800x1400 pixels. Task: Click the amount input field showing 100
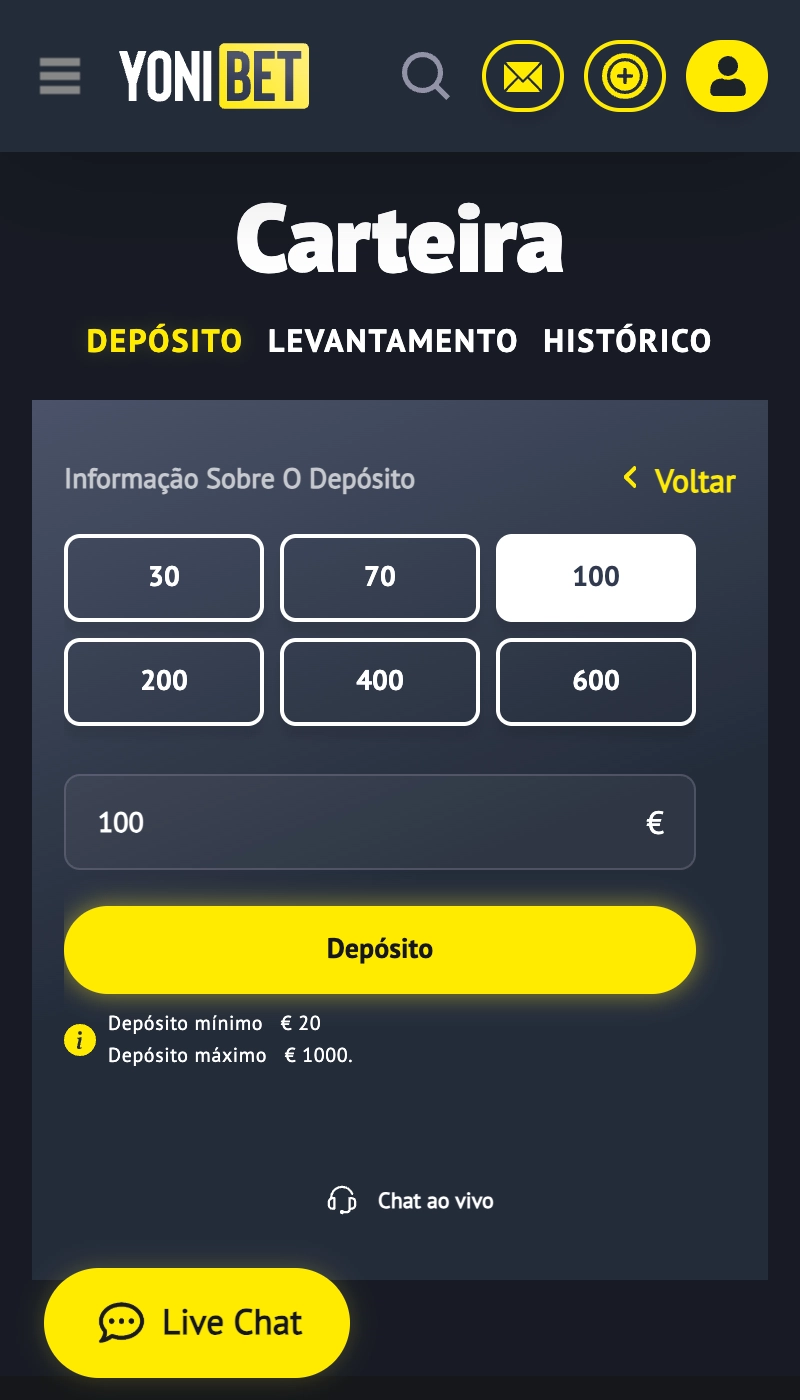380,822
